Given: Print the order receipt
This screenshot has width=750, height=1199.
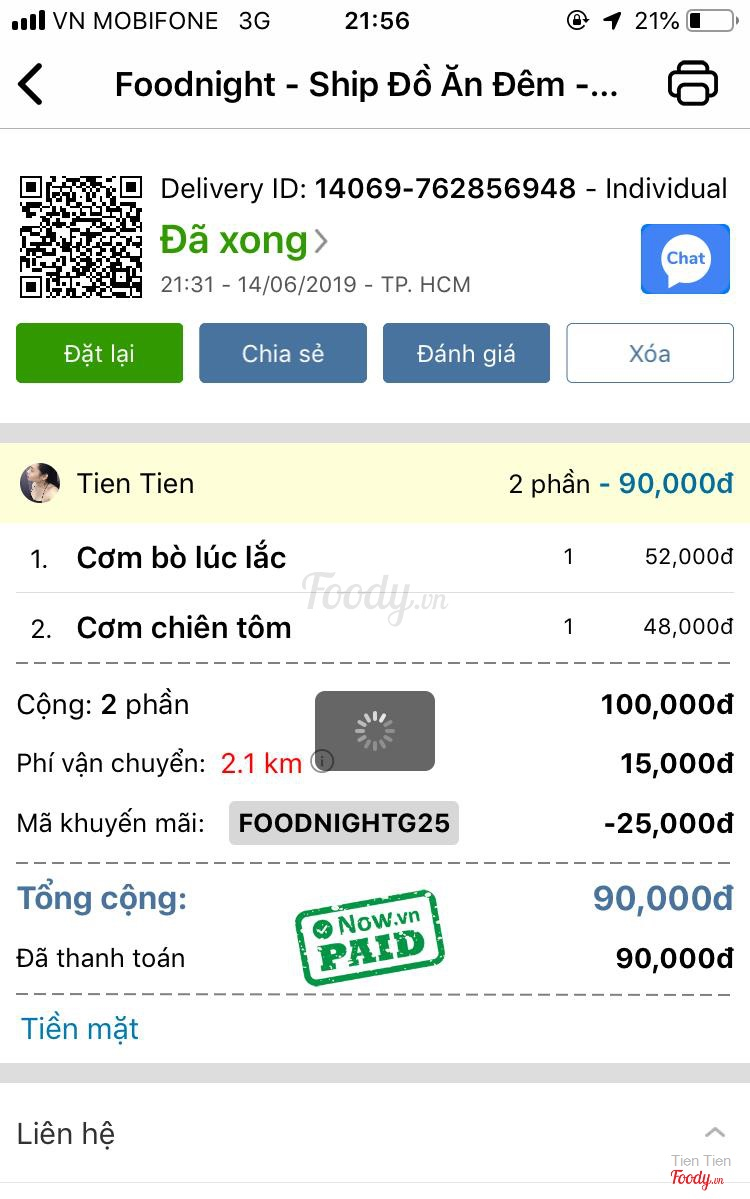Looking at the screenshot, I should click(x=692, y=84).
